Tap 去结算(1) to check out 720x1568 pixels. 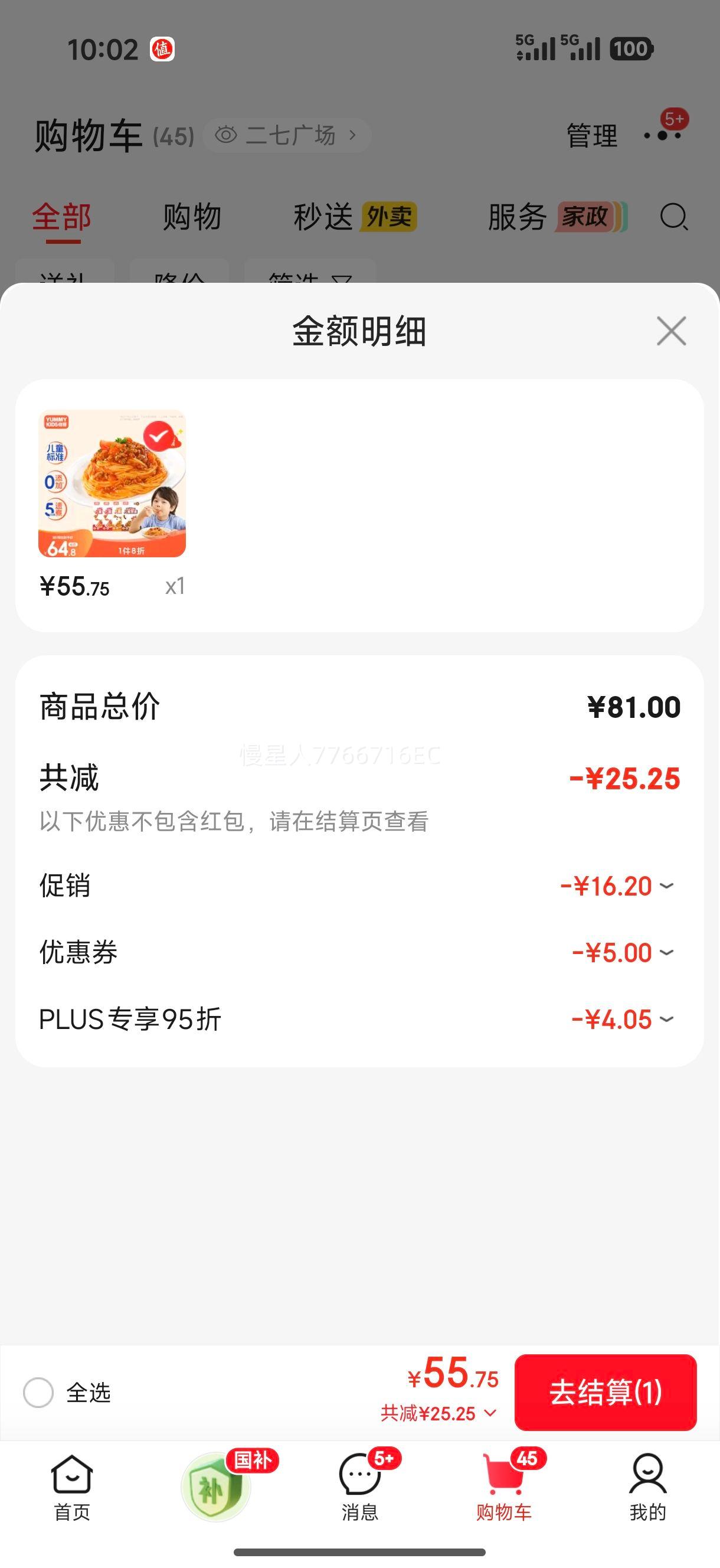(x=605, y=1393)
